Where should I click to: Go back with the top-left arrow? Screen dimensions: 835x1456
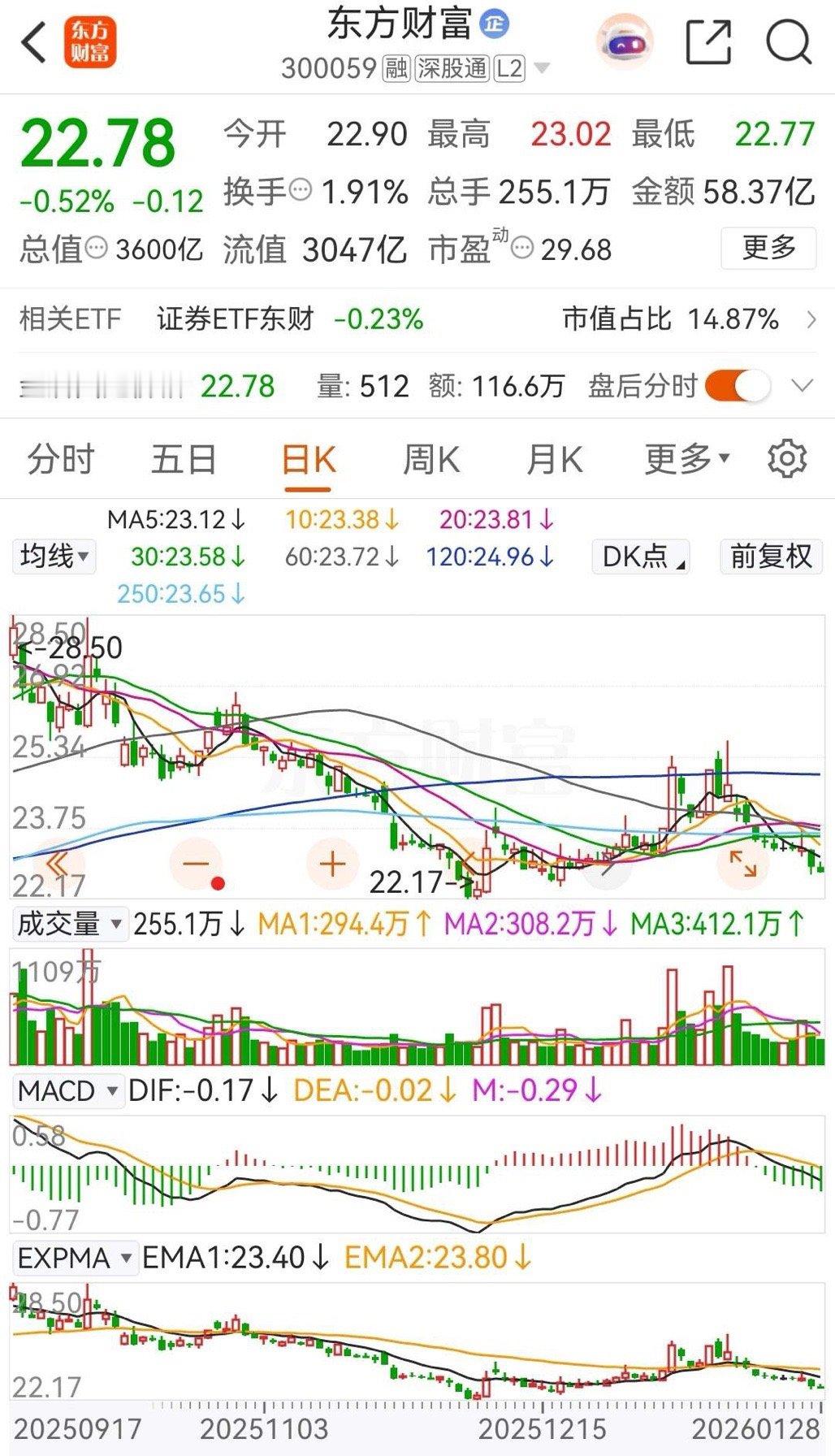point(34,42)
